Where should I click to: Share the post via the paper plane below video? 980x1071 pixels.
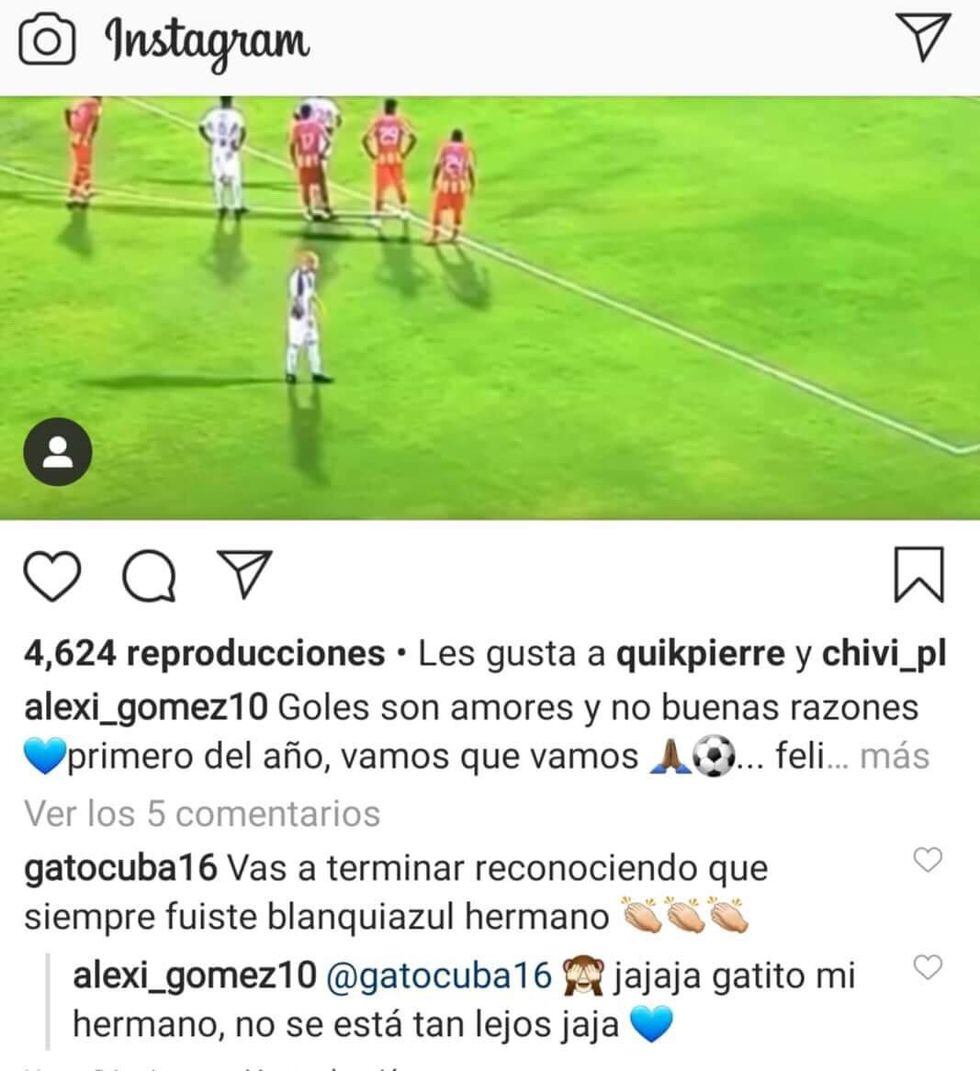coord(243,575)
